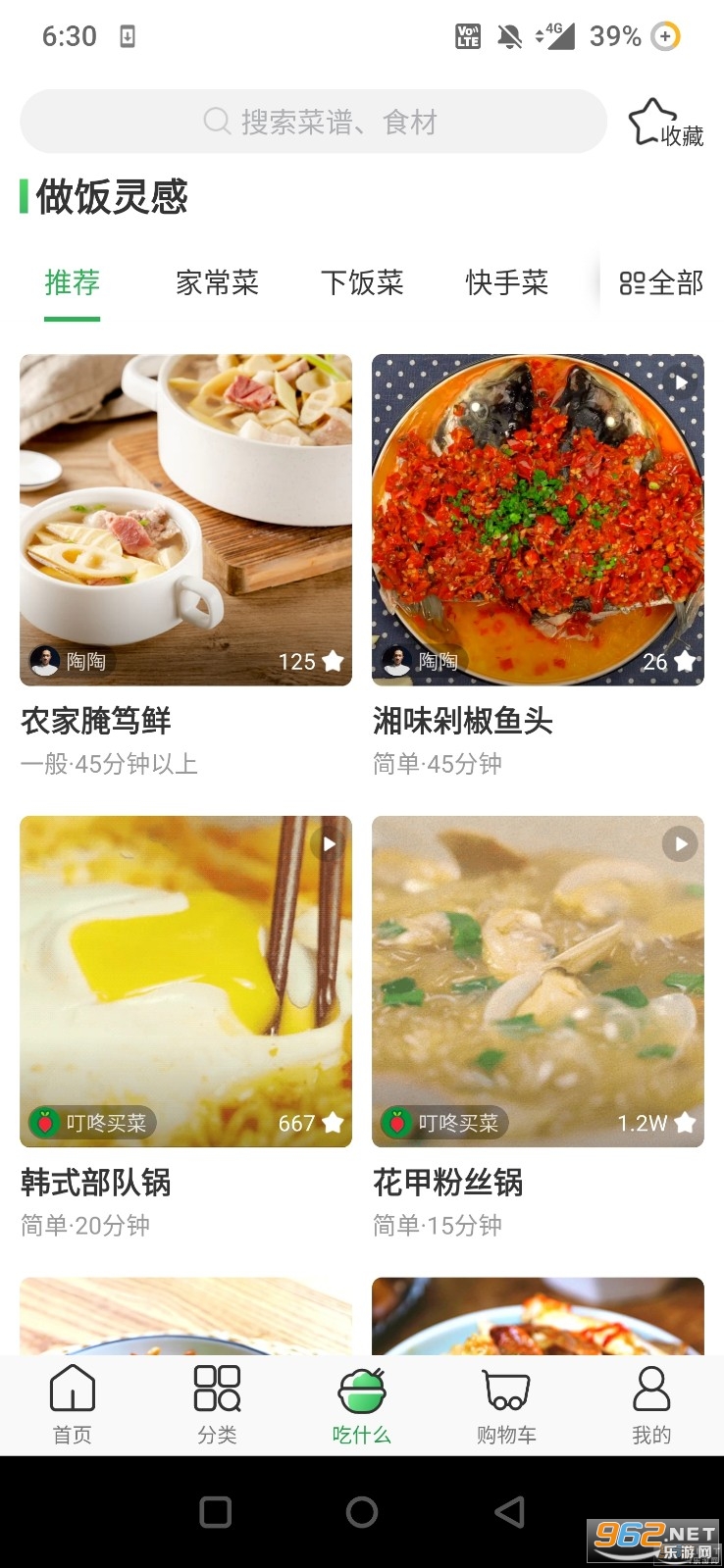Tap the system home button
Image resolution: width=724 pixels, height=1568 pixels.
click(x=362, y=1511)
